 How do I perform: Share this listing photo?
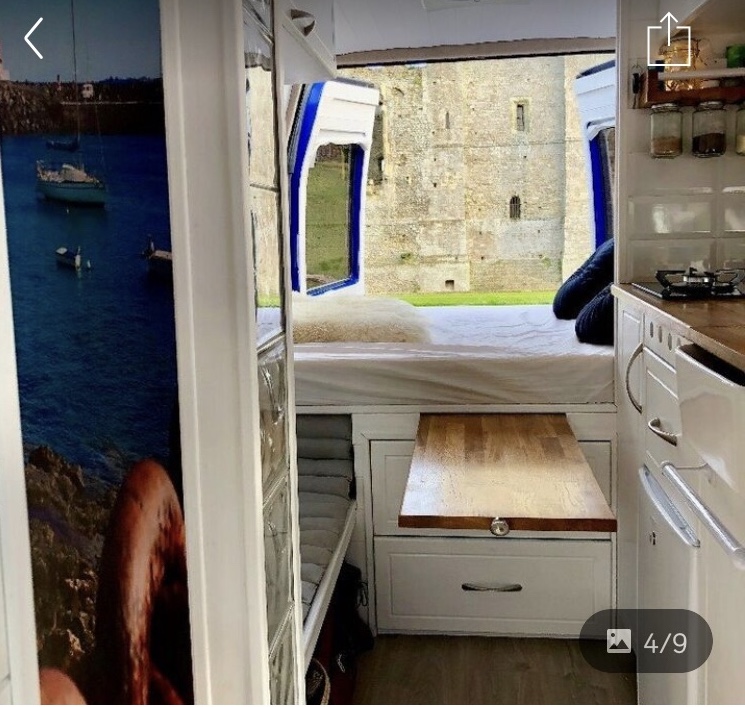(669, 41)
